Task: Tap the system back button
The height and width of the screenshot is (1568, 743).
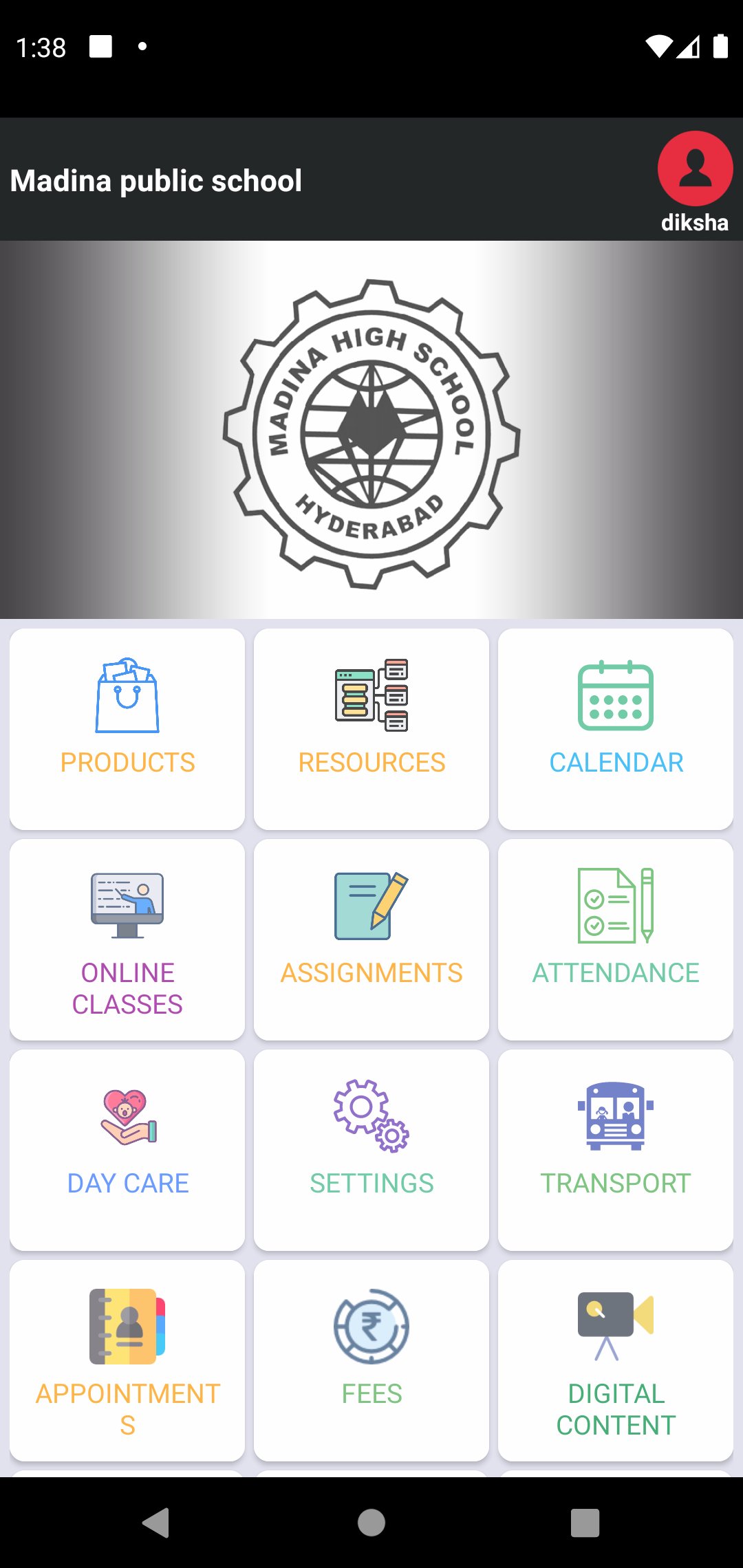Action: coord(156,1523)
